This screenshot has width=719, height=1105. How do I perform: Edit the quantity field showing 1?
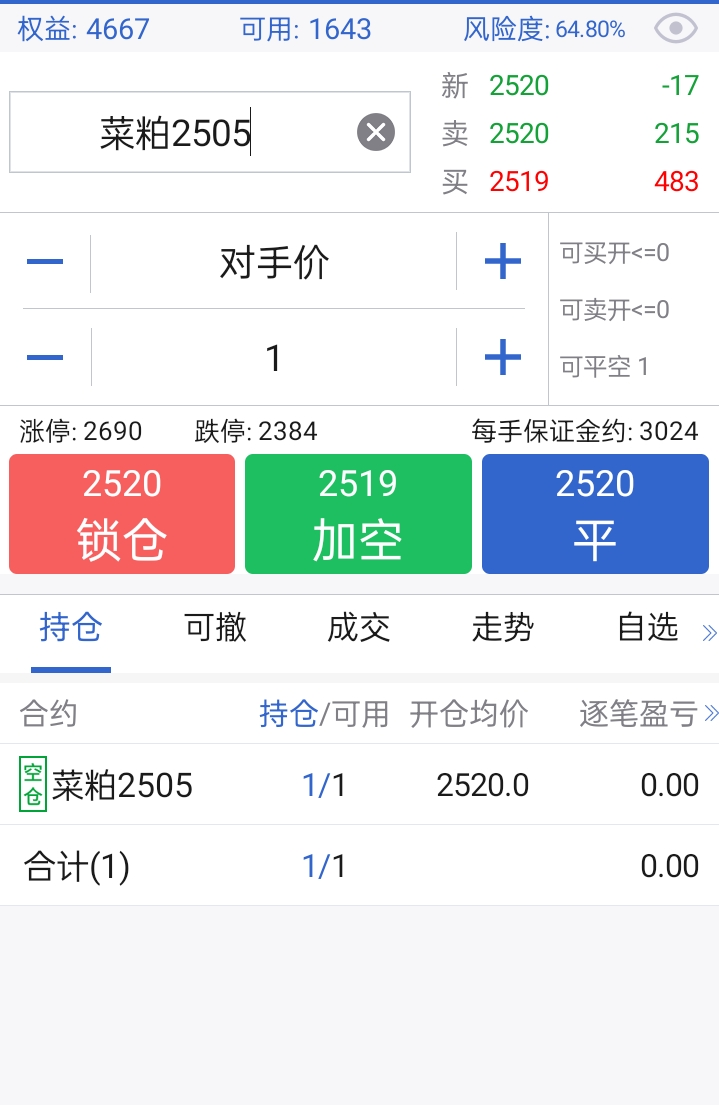point(274,357)
